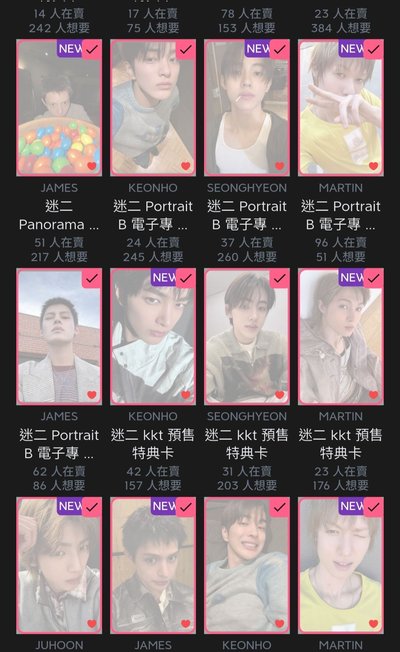
Task: Open KEONHO 迷二 Portrait B card
Action: [x=153, y=108]
